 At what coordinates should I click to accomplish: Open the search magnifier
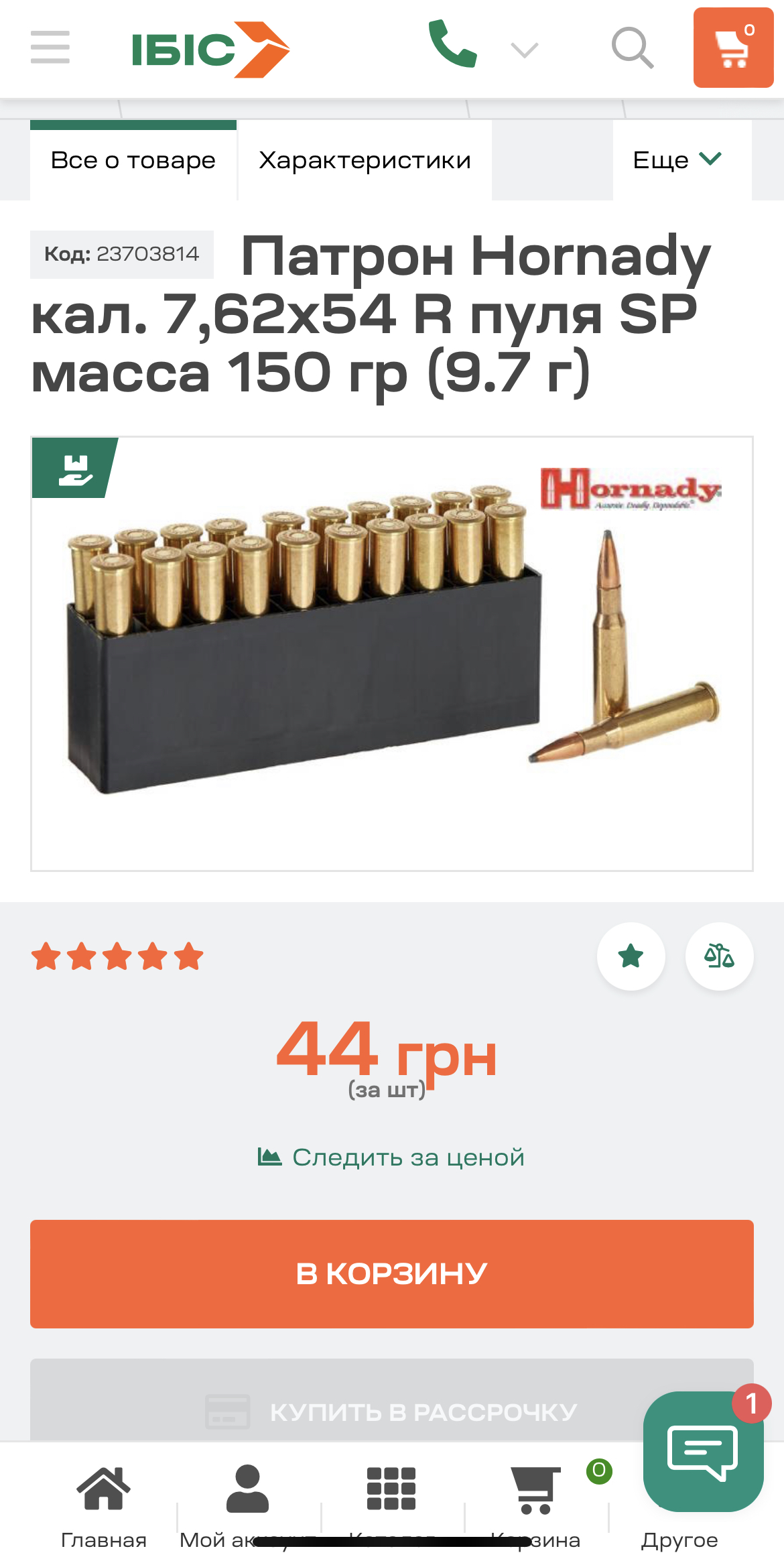[x=632, y=48]
